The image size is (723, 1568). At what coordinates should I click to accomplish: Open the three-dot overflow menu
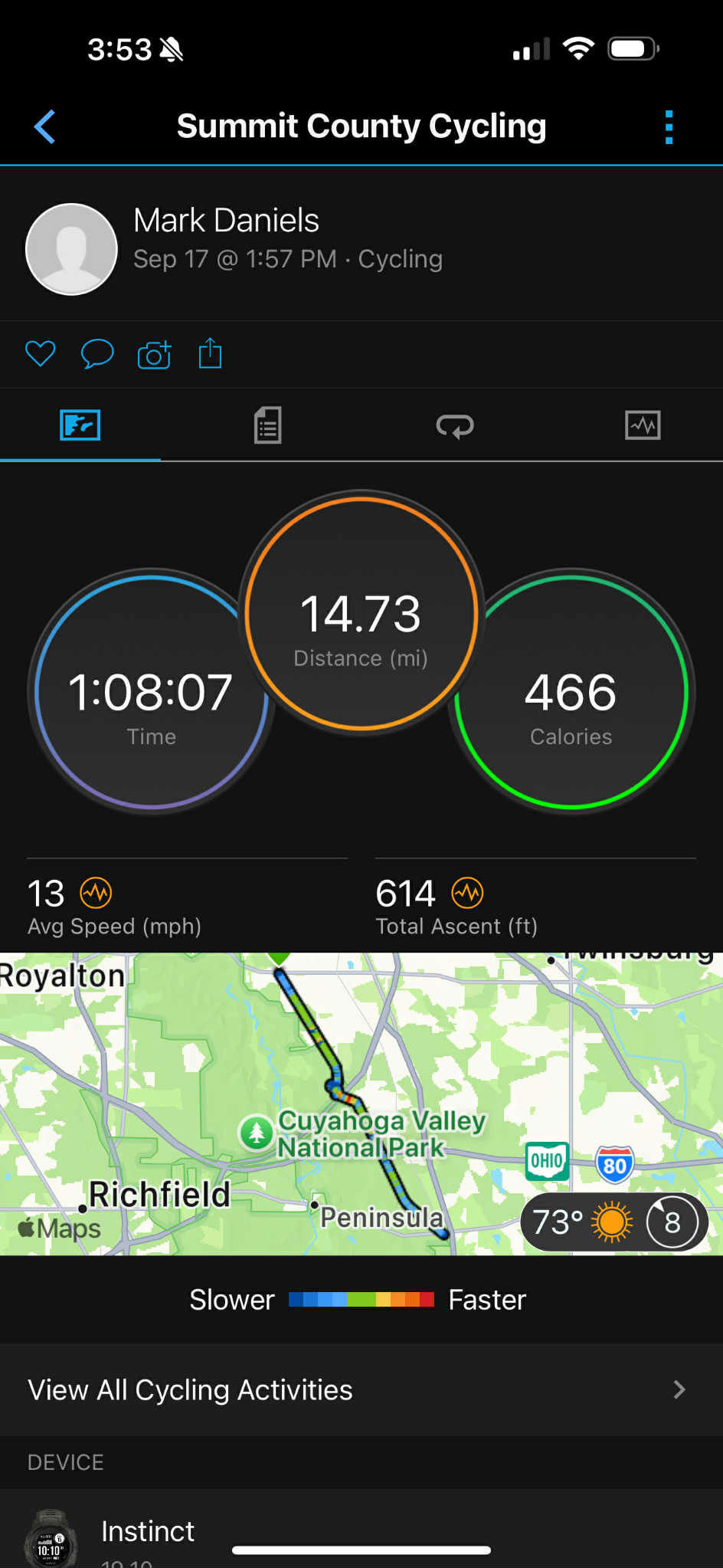[669, 126]
